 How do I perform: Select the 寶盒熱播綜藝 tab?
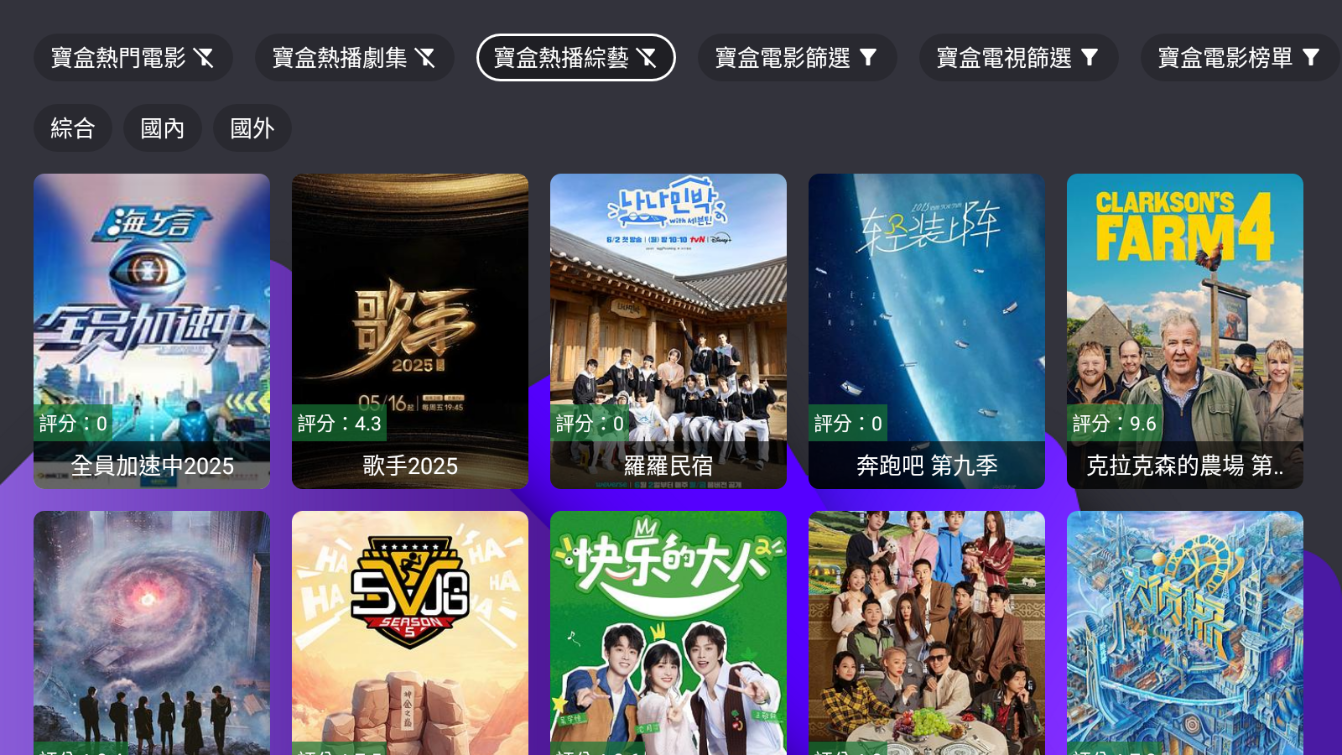(575, 58)
